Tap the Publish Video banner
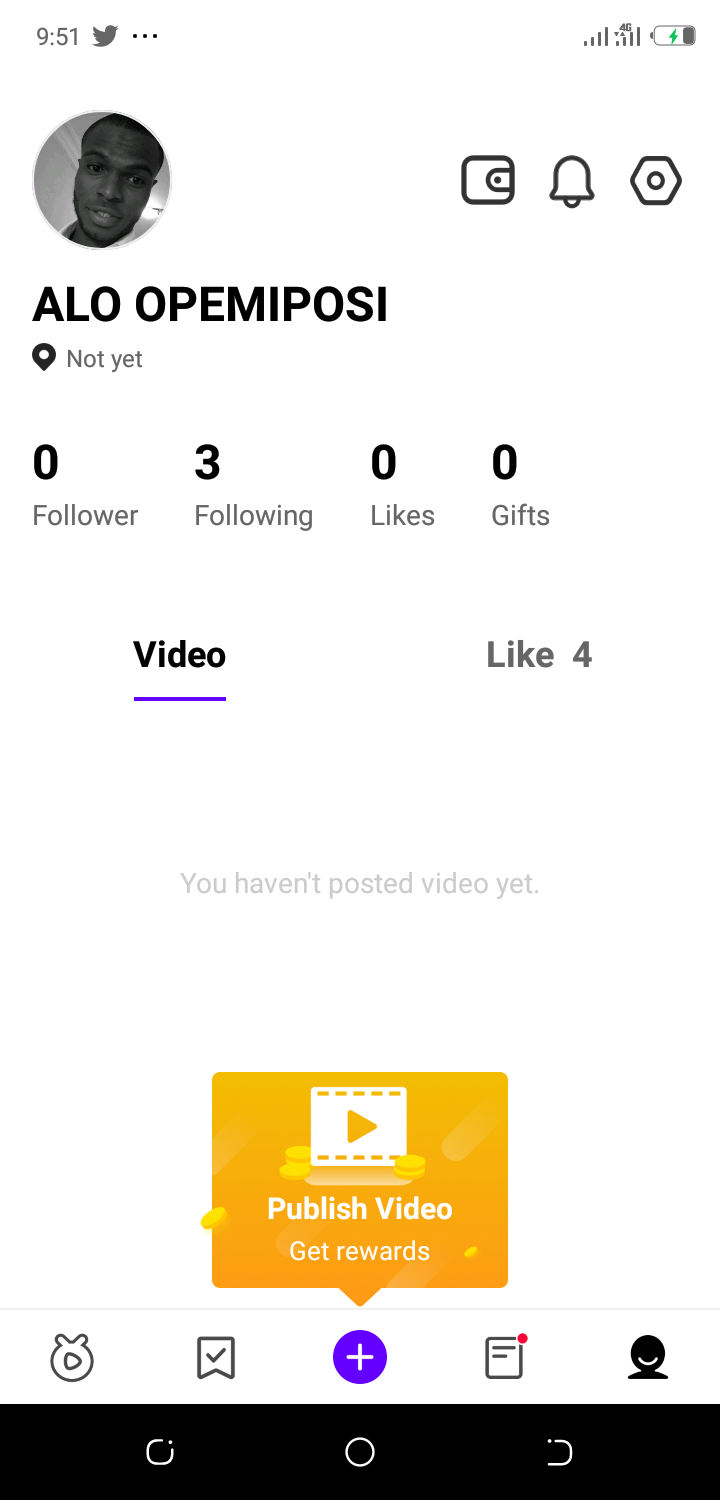 (360, 1180)
